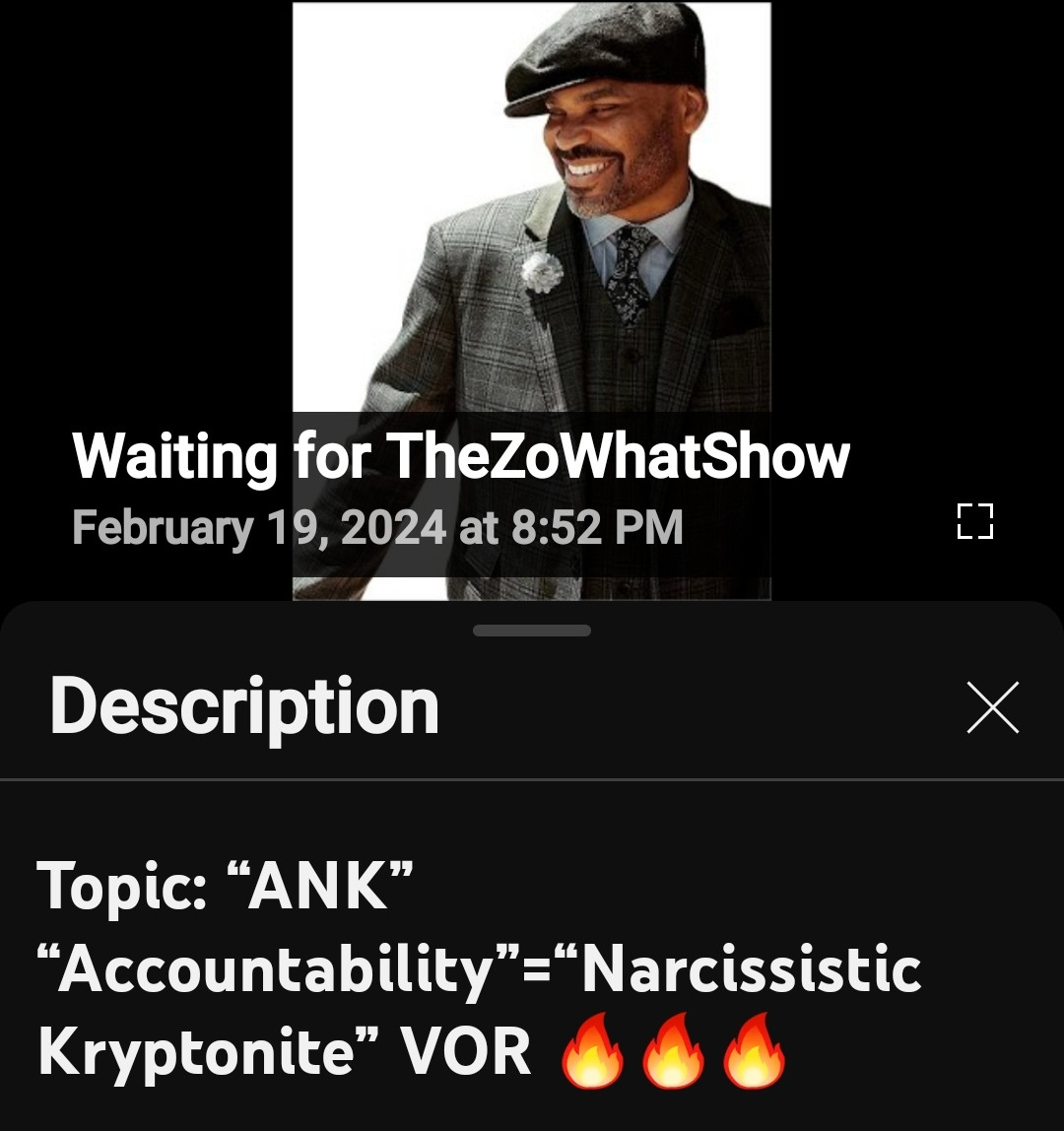Enter fullscreen on the waiting stream
Image resolution: width=1064 pixels, height=1131 pixels.
pos(974,521)
